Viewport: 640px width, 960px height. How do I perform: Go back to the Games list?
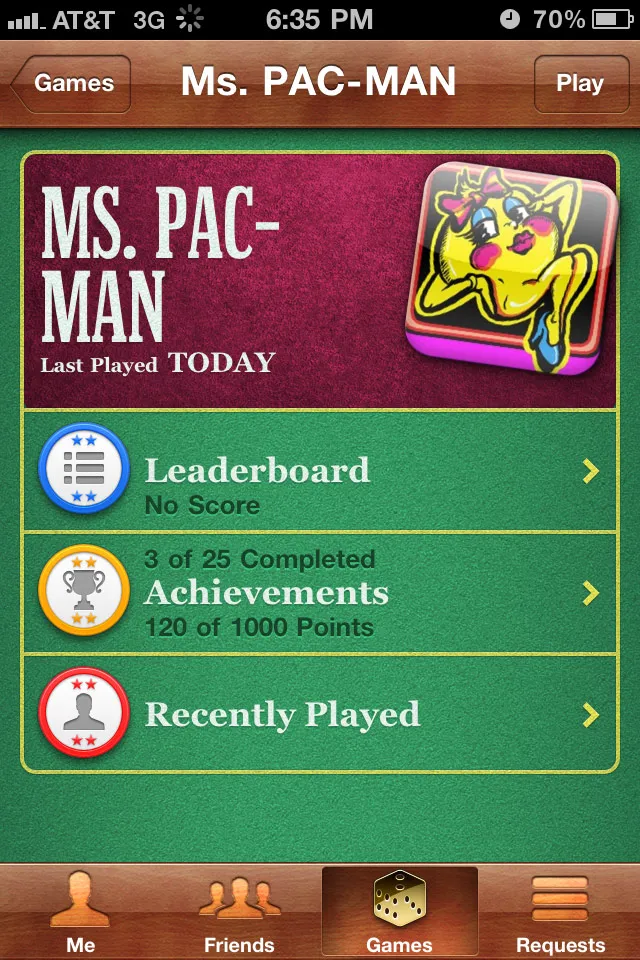click(x=72, y=84)
